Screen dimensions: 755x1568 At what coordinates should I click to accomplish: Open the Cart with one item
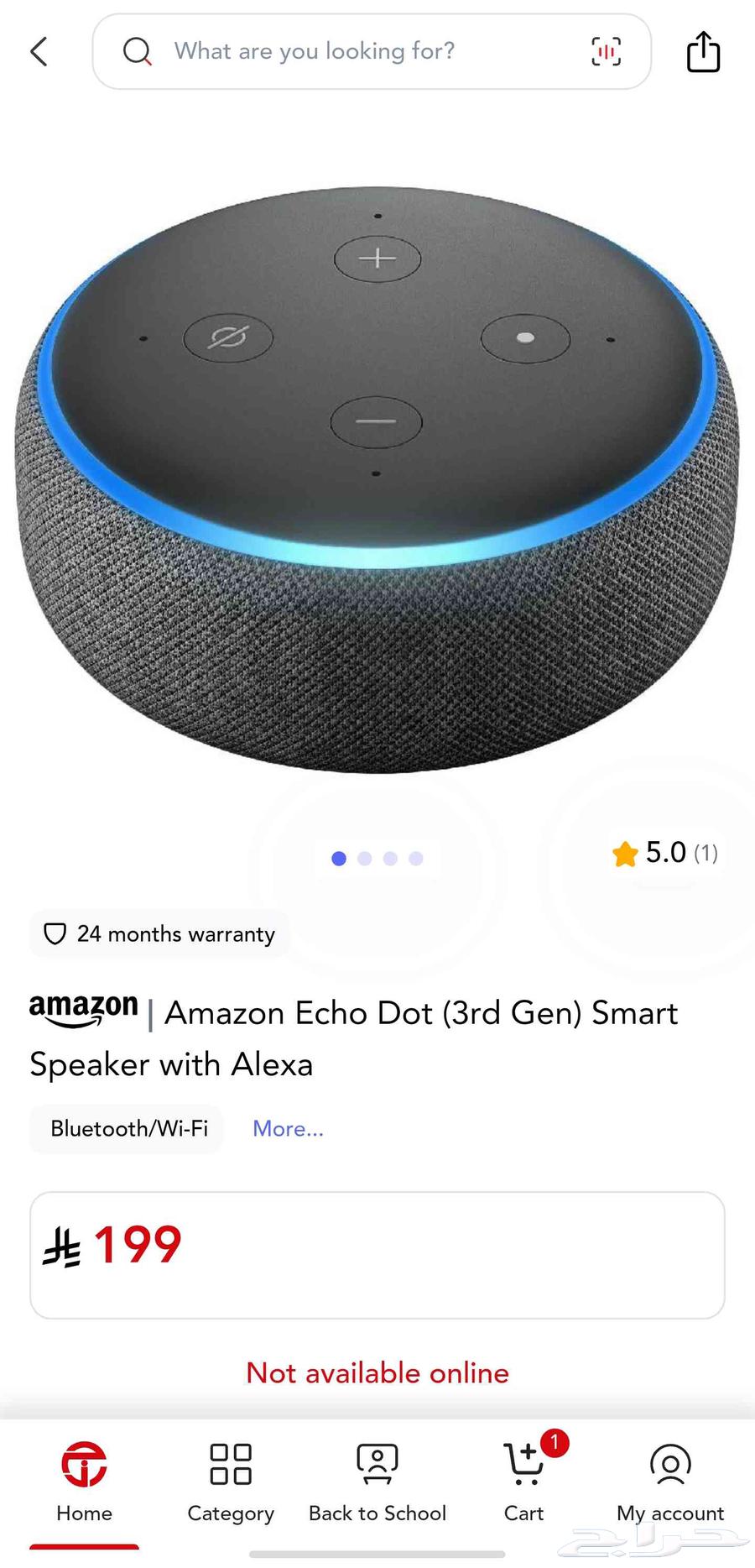(523, 1466)
